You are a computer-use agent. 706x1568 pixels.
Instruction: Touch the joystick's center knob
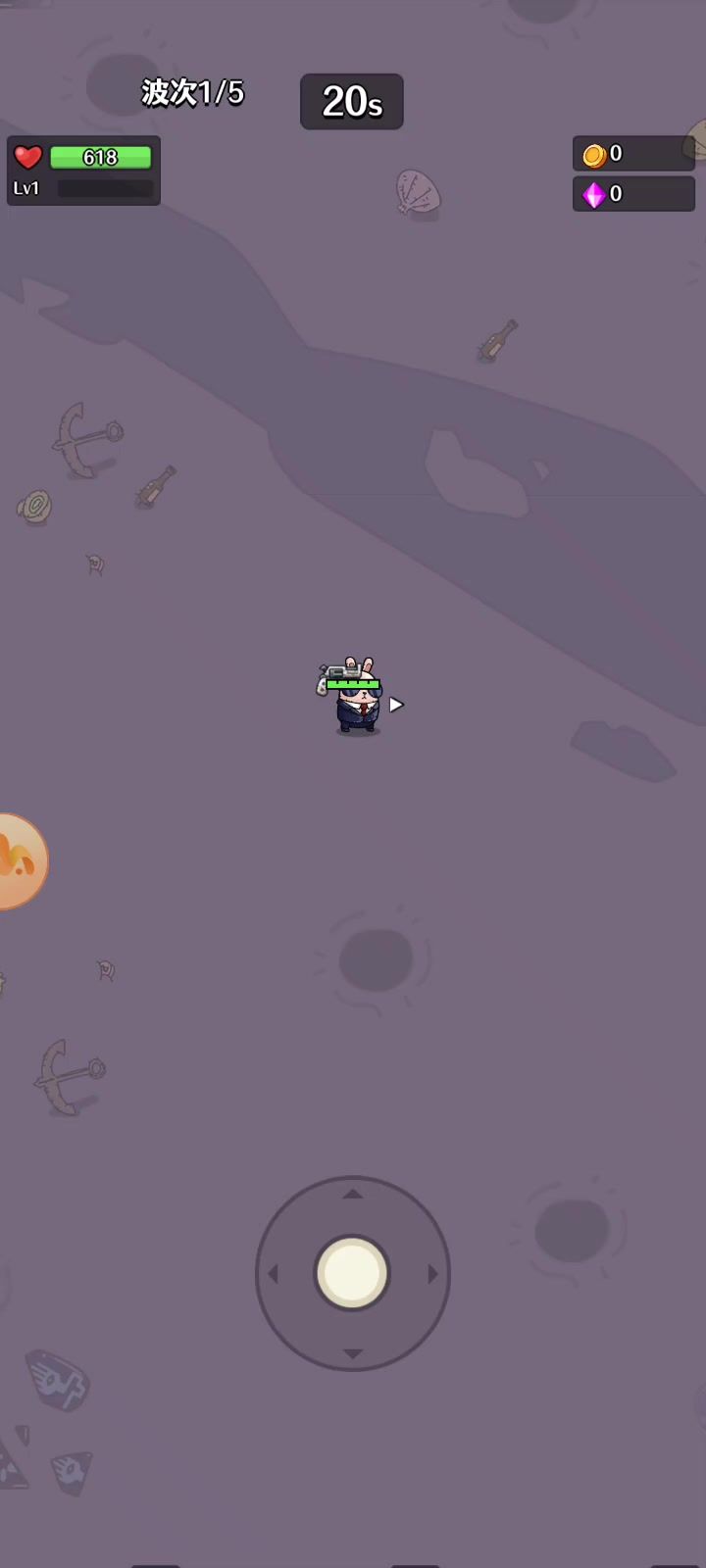(352, 1273)
